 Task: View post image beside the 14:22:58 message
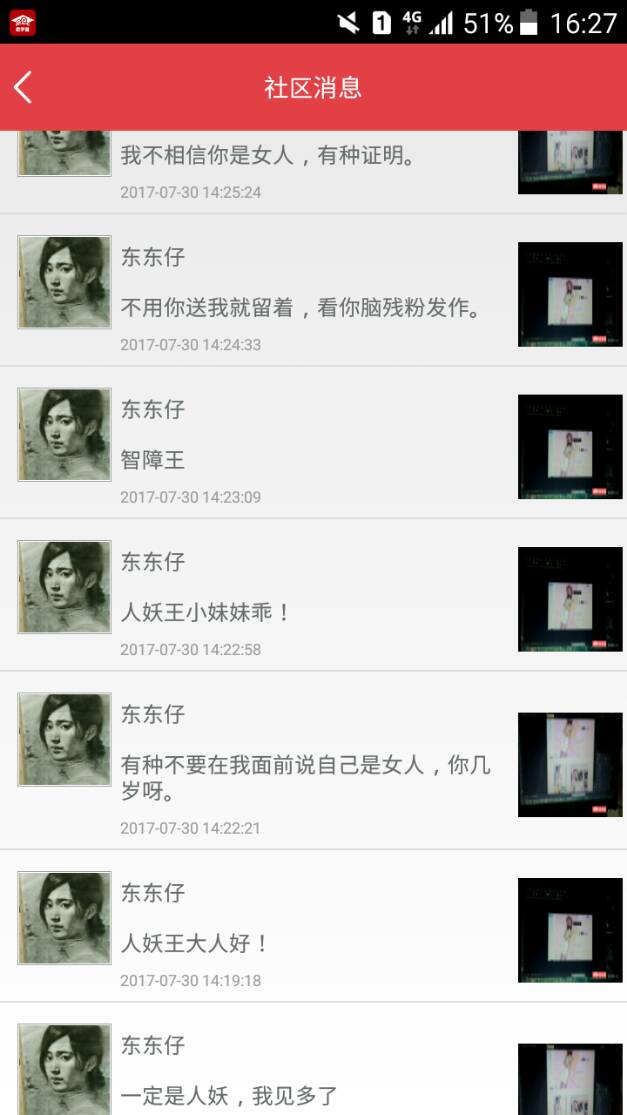pos(570,599)
